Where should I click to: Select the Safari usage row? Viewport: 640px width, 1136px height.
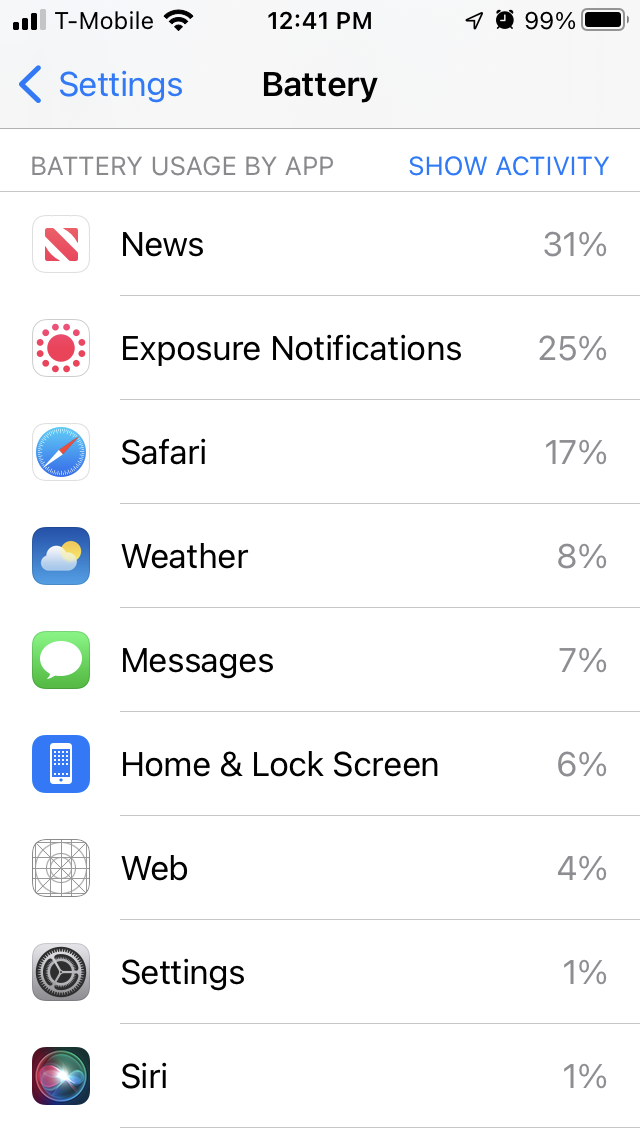(x=320, y=452)
